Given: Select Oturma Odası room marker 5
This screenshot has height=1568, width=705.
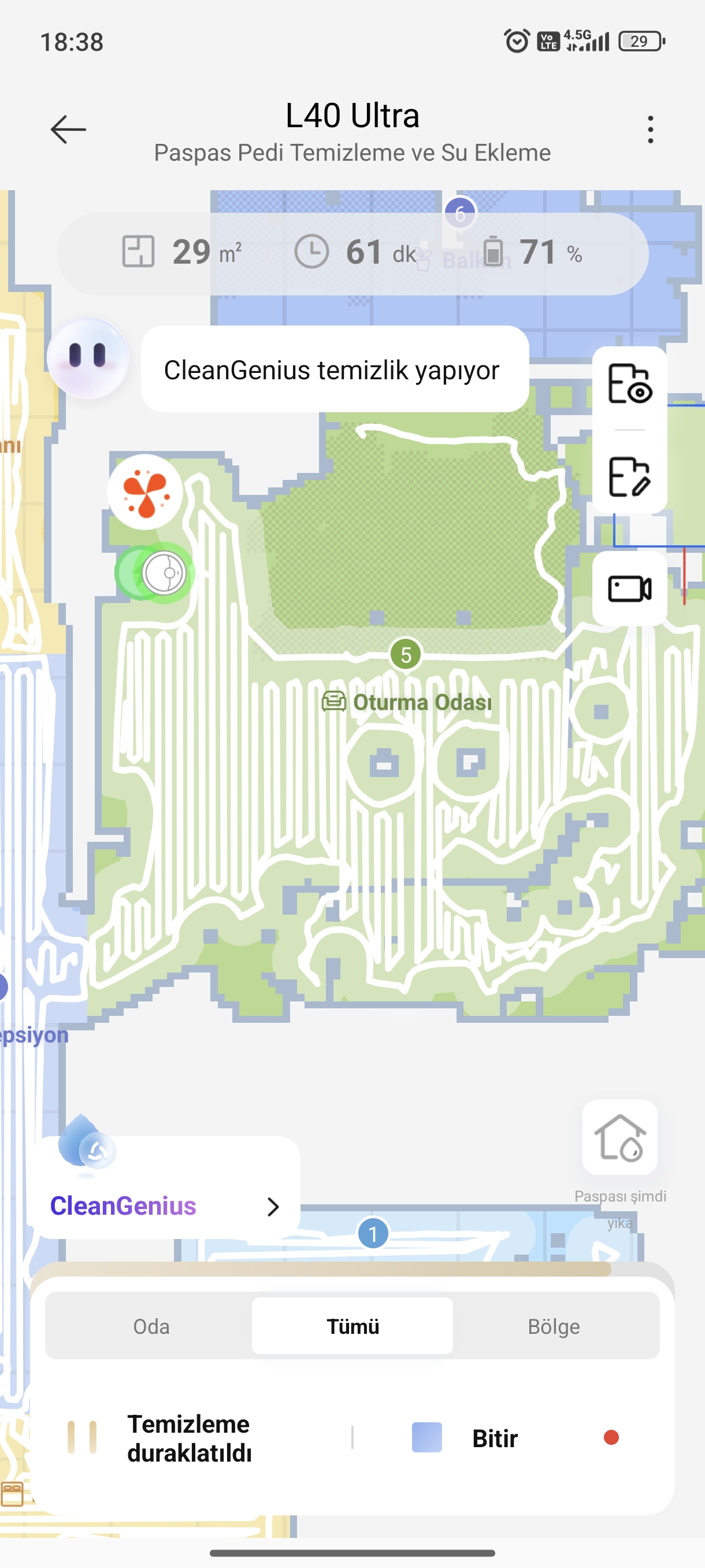Looking at the screenshot, I should [x=406, y=655].
